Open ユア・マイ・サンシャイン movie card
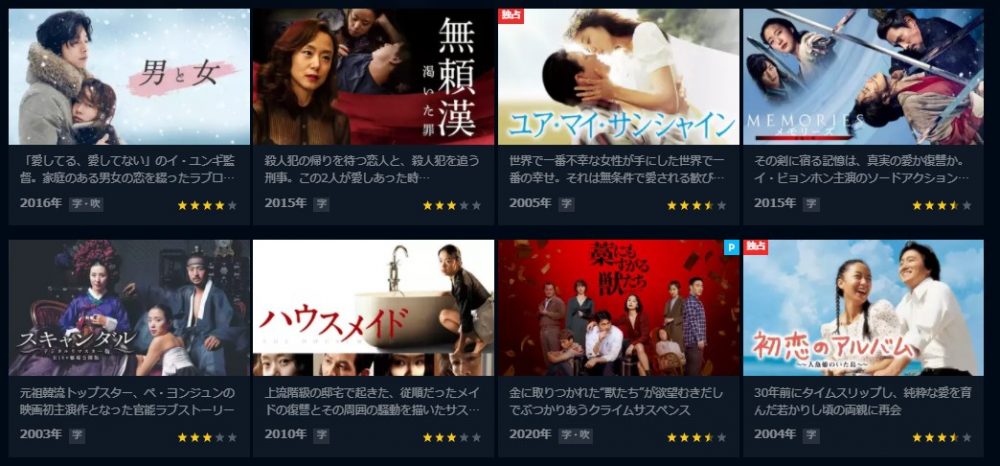 pyautogui.click(x=618, y=77)
